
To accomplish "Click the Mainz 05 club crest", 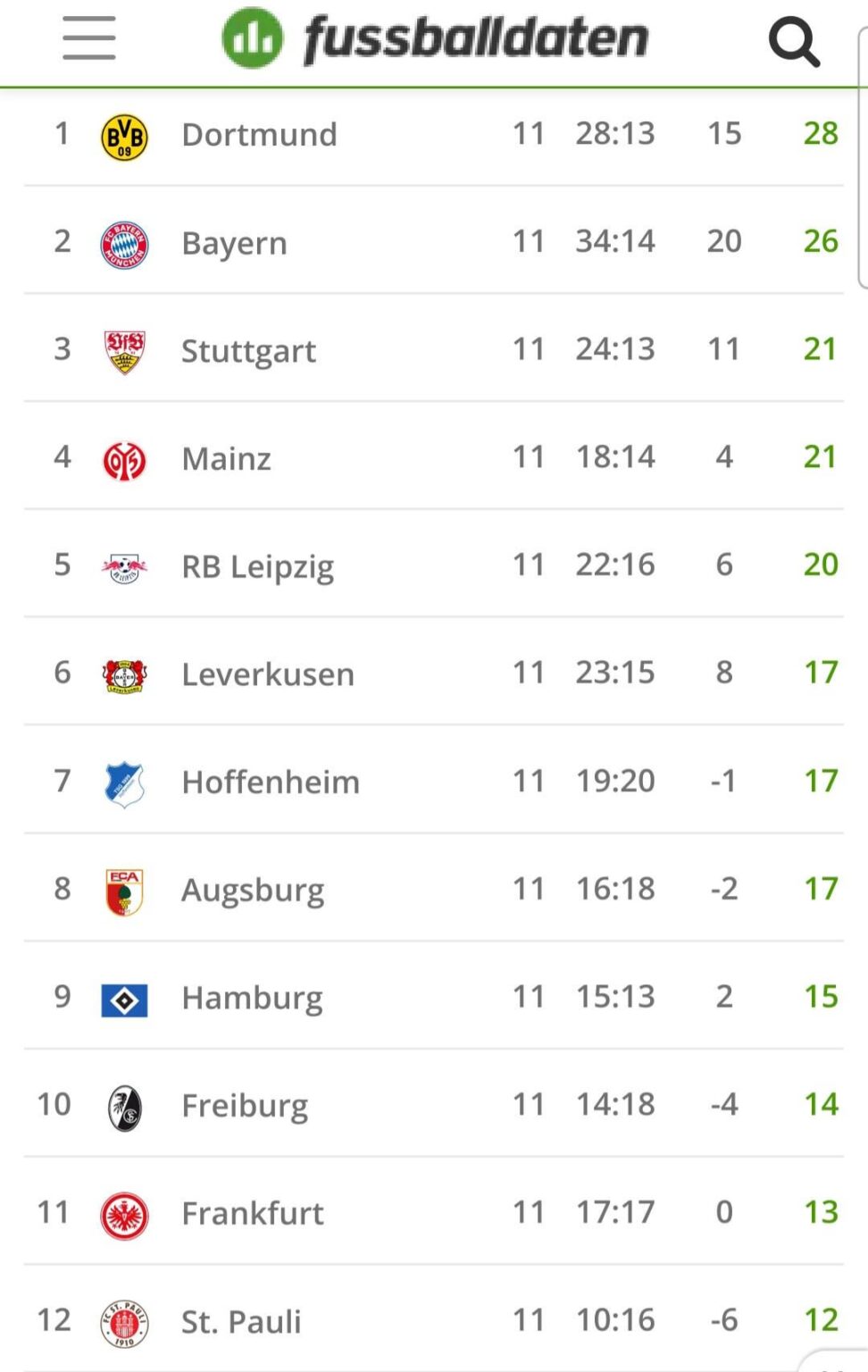I will pos(125,457).
